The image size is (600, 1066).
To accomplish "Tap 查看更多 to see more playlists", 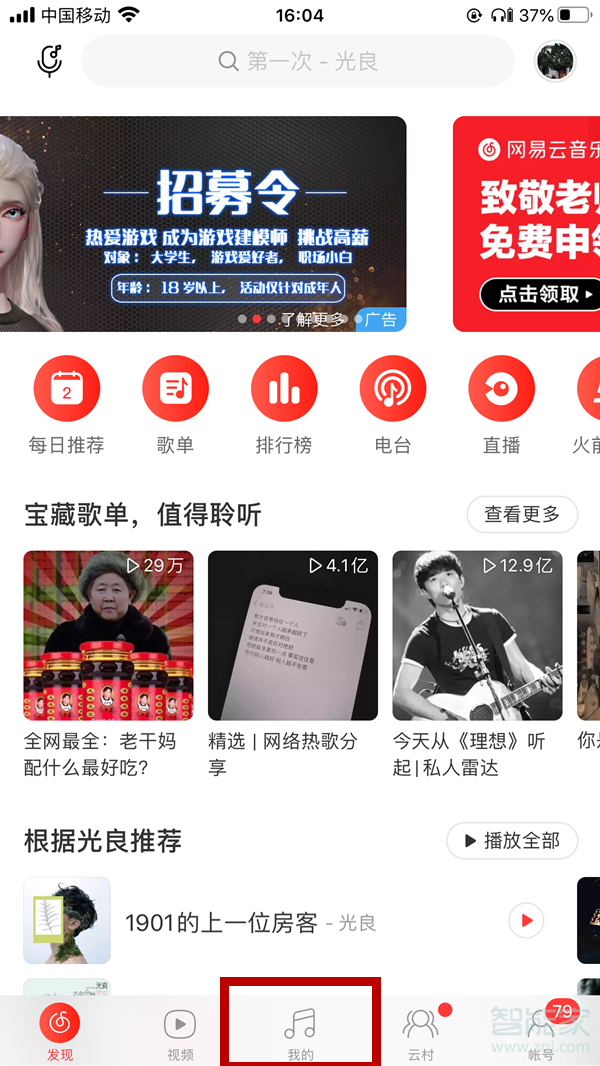I will click(522, 514).
